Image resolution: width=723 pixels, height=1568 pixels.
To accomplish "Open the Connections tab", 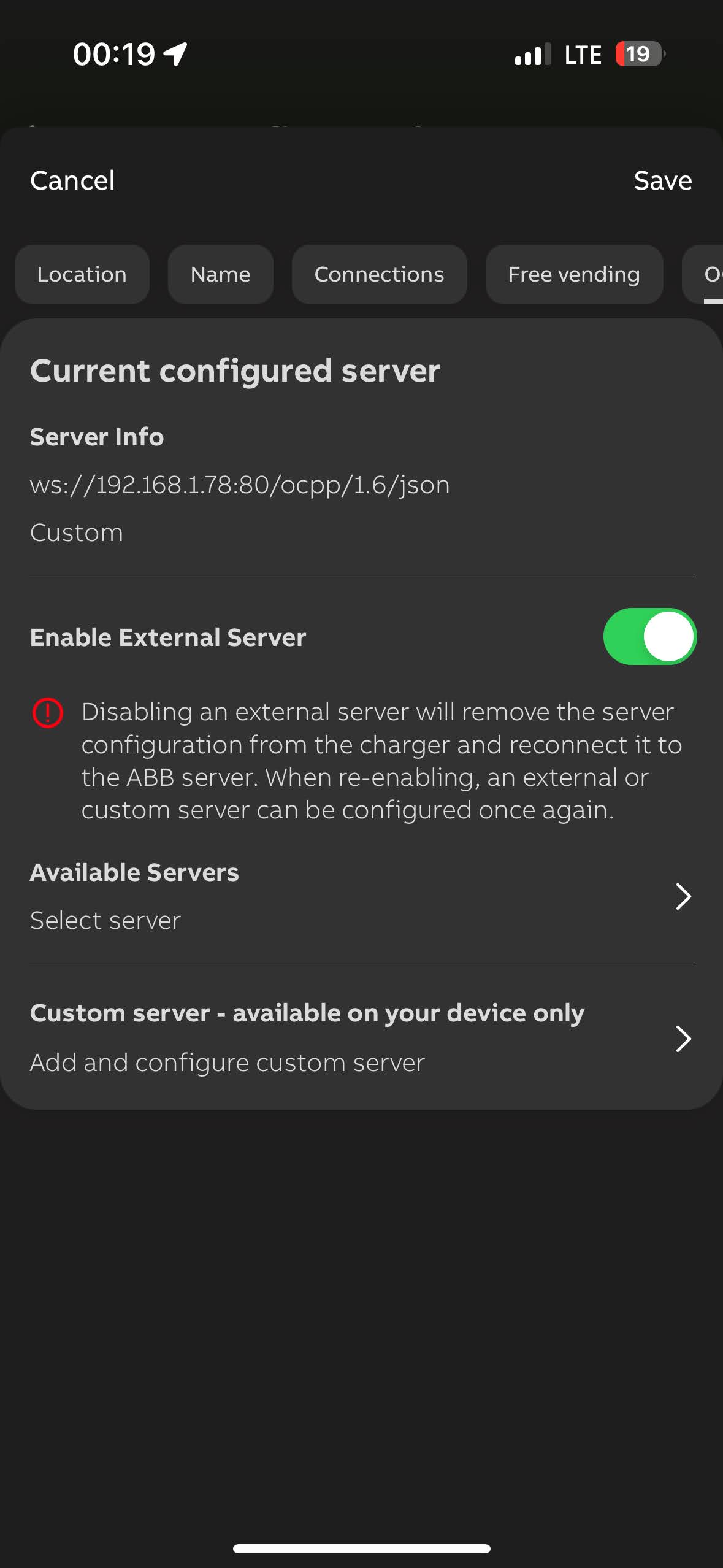I will click(379, 274).
